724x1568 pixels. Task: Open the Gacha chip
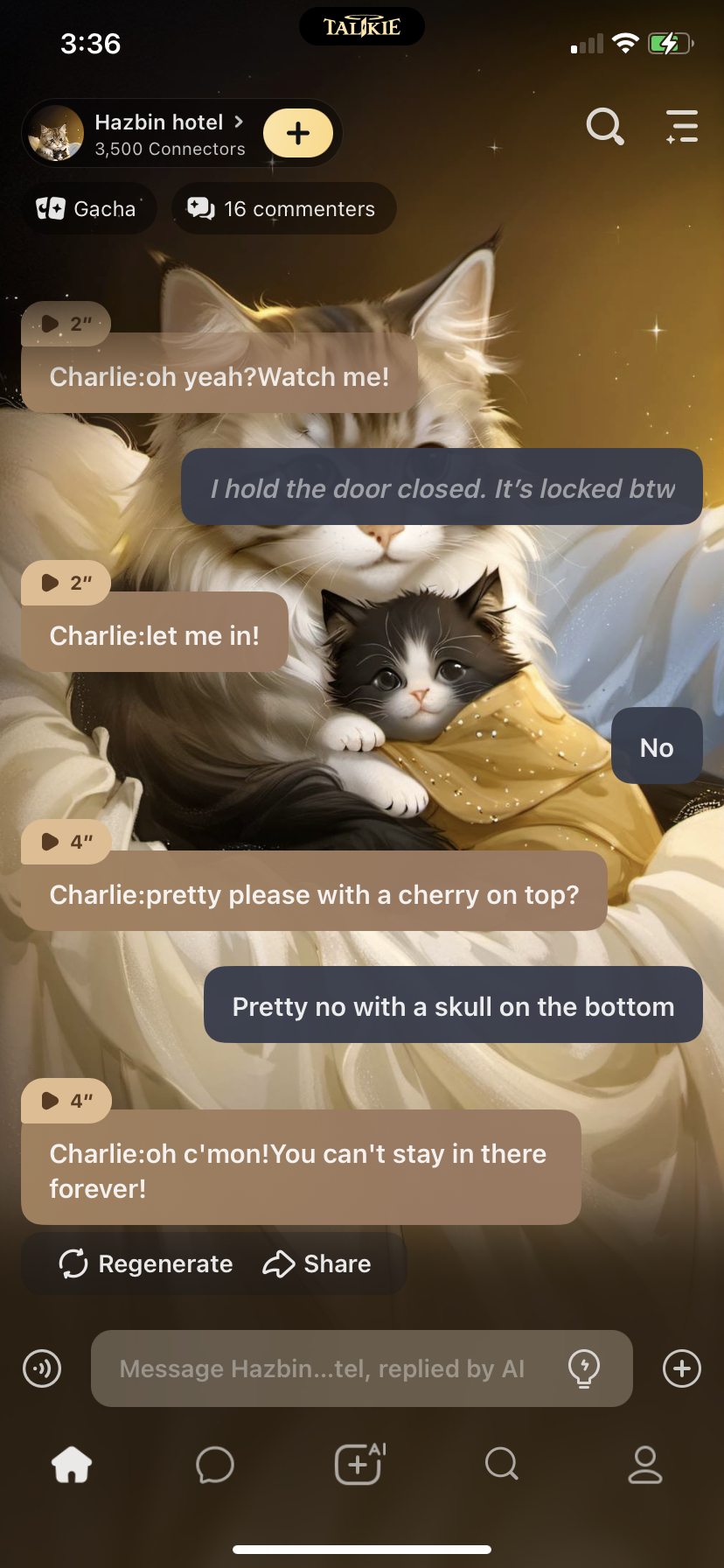87,209
